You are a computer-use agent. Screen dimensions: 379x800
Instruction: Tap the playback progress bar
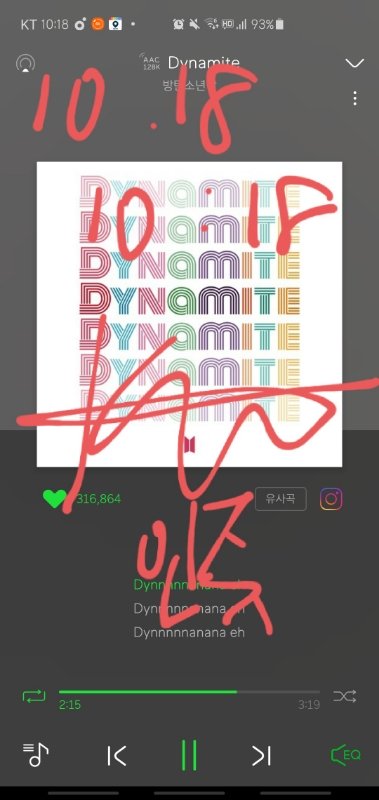pyautogui.click(x=189, y=692)
